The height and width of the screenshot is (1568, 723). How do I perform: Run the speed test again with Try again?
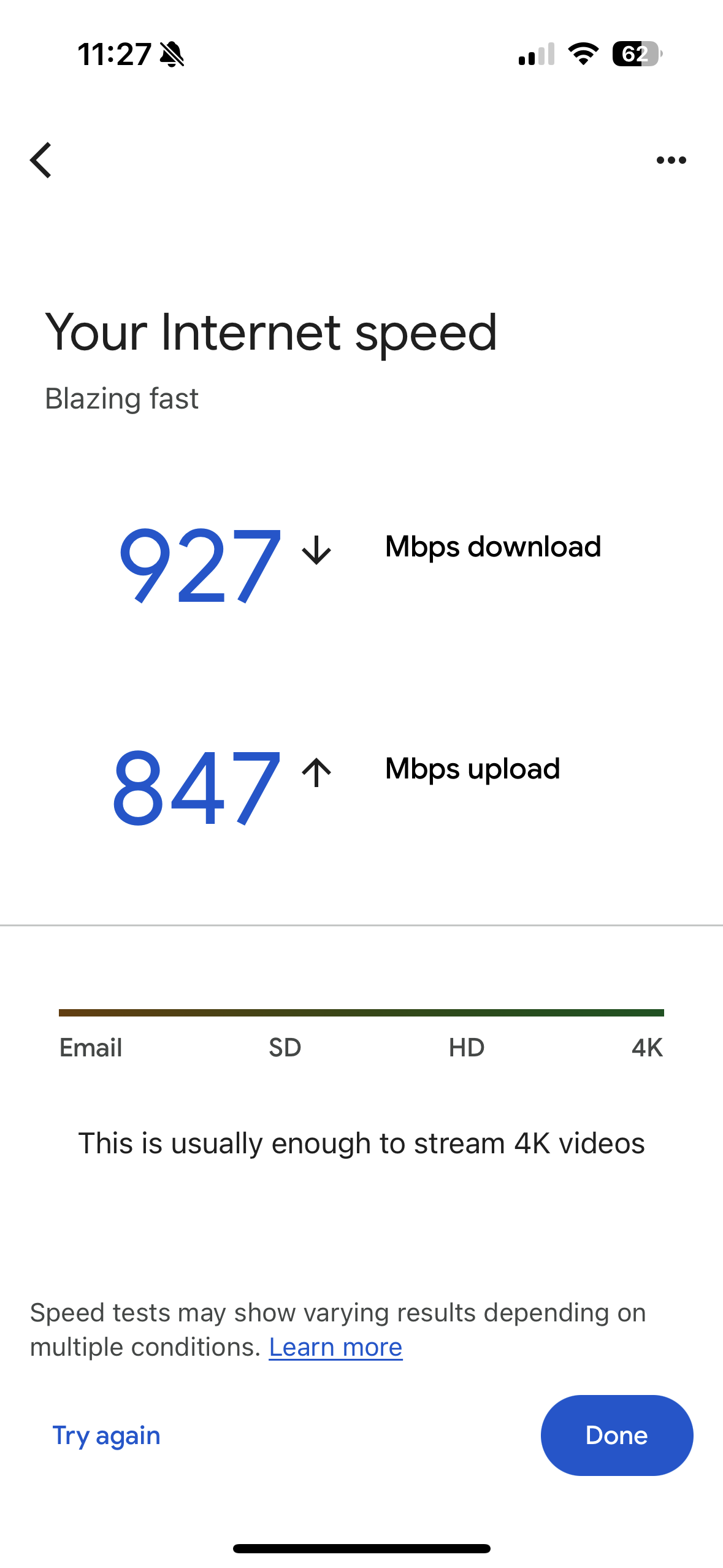tap(106, 1435)
